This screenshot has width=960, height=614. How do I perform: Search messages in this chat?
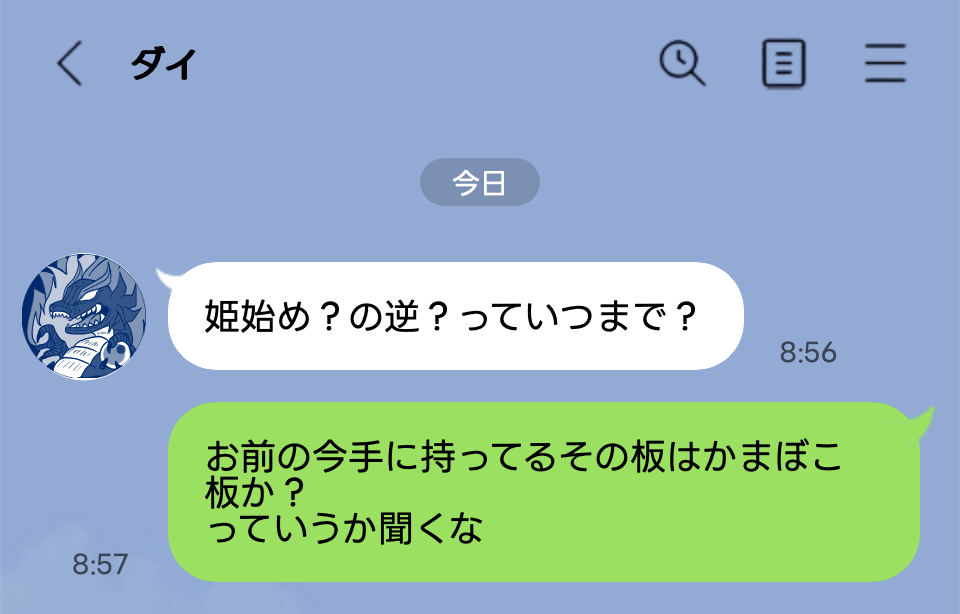(683, 65)
